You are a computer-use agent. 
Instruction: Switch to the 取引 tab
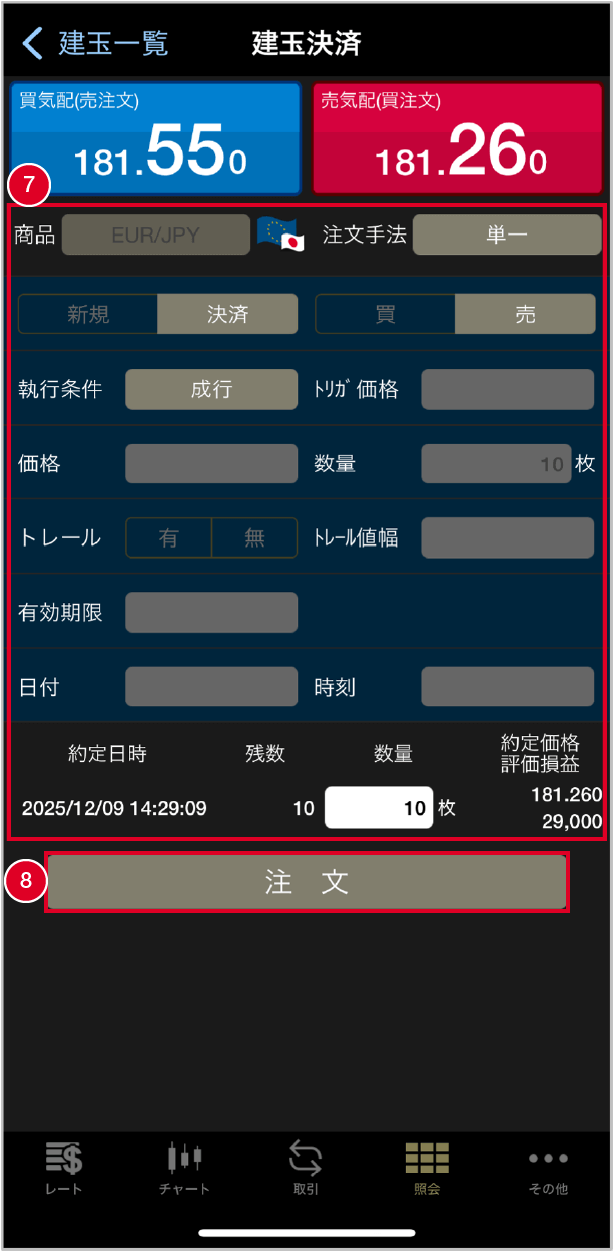(306, 1168)
